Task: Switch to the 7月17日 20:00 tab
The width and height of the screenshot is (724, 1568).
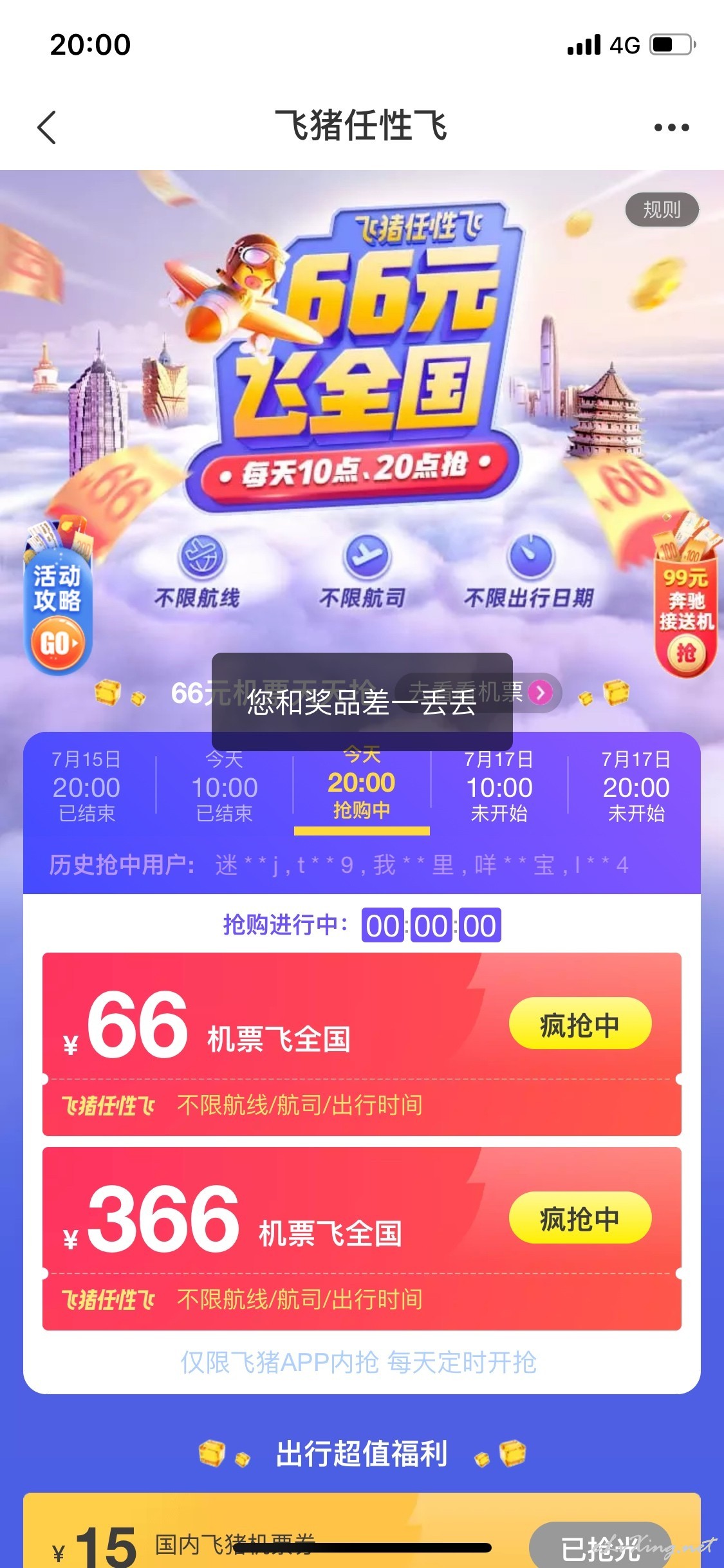Action: pyautogui.click(x=636, y=787)
